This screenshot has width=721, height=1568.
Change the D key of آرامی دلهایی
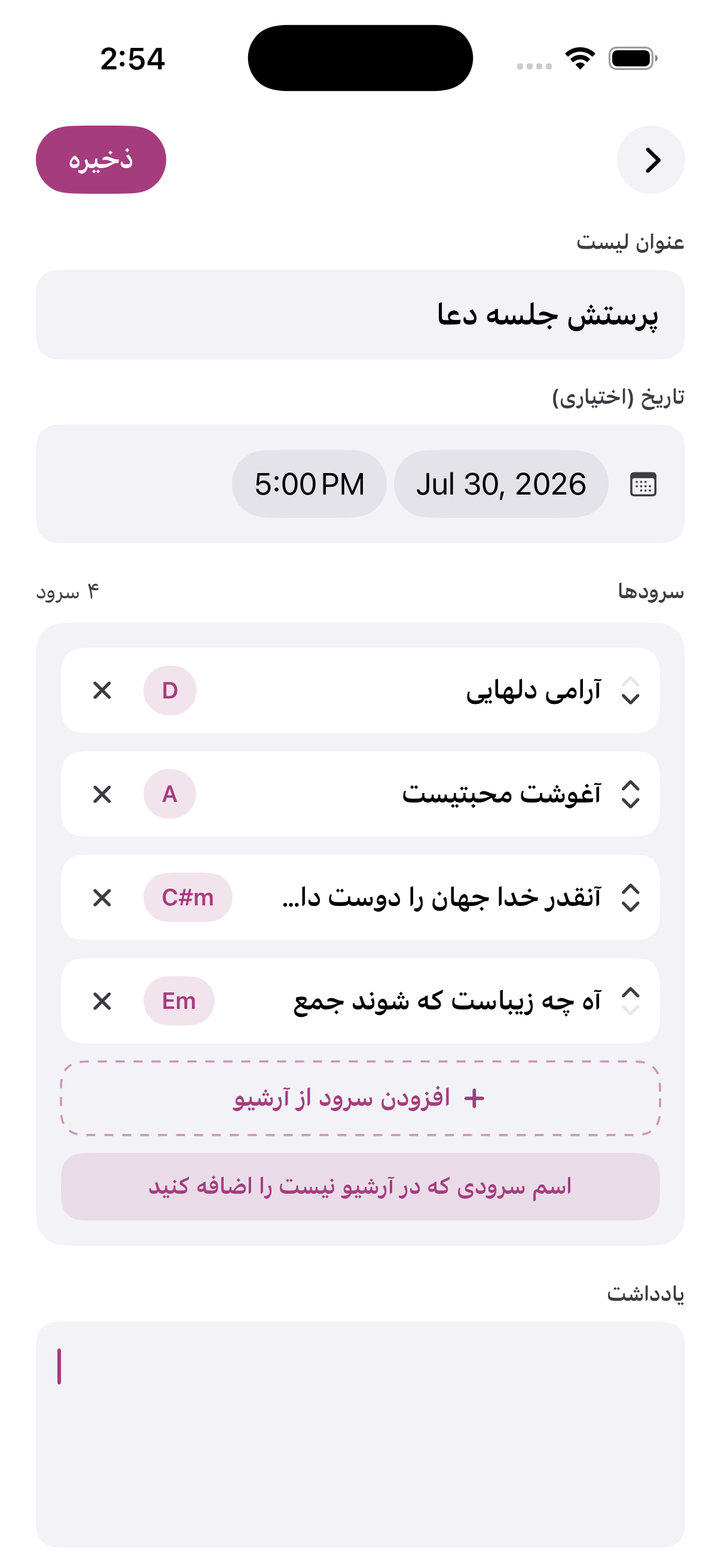point(170,691)
